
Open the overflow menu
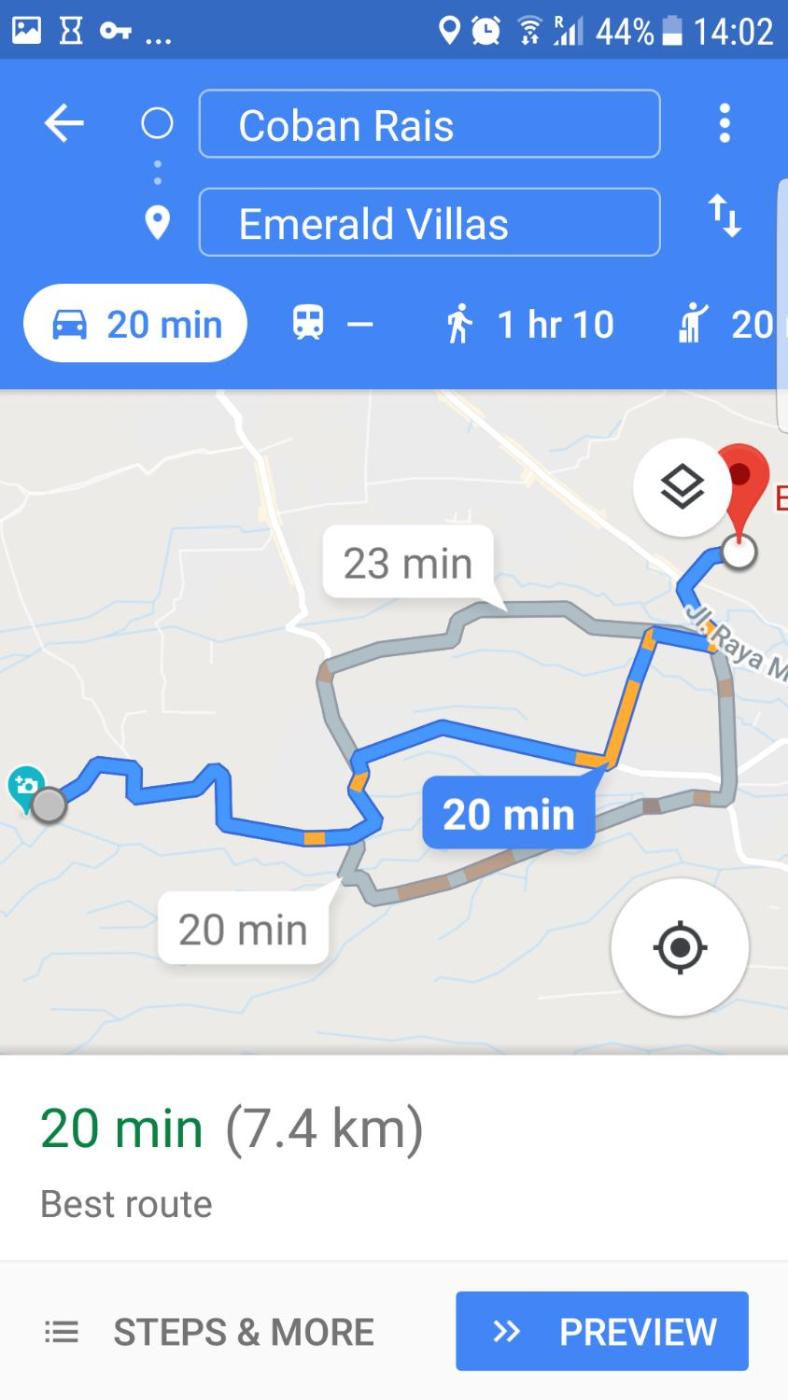[724, 124]
